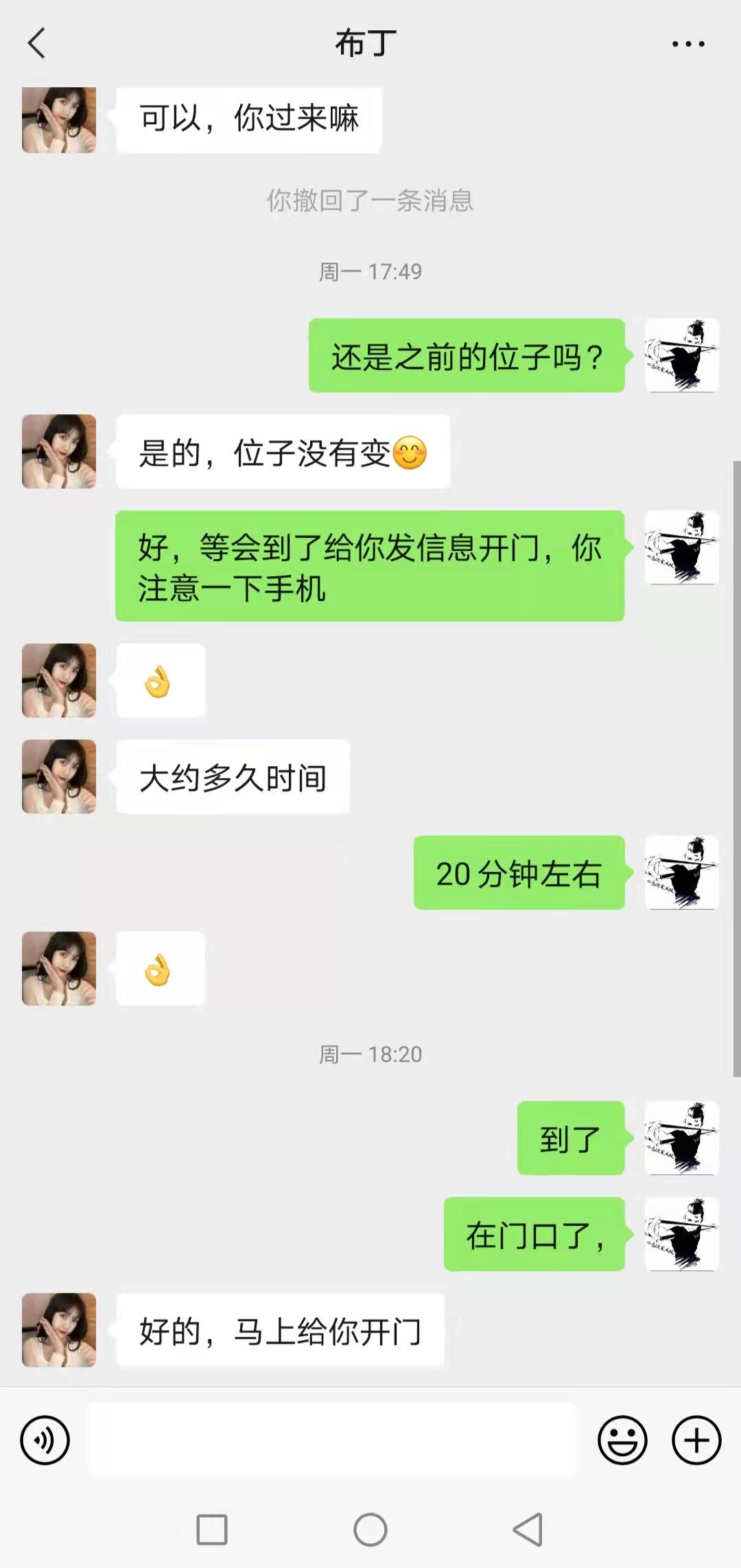Tap the system home button

pos(370,1529)
